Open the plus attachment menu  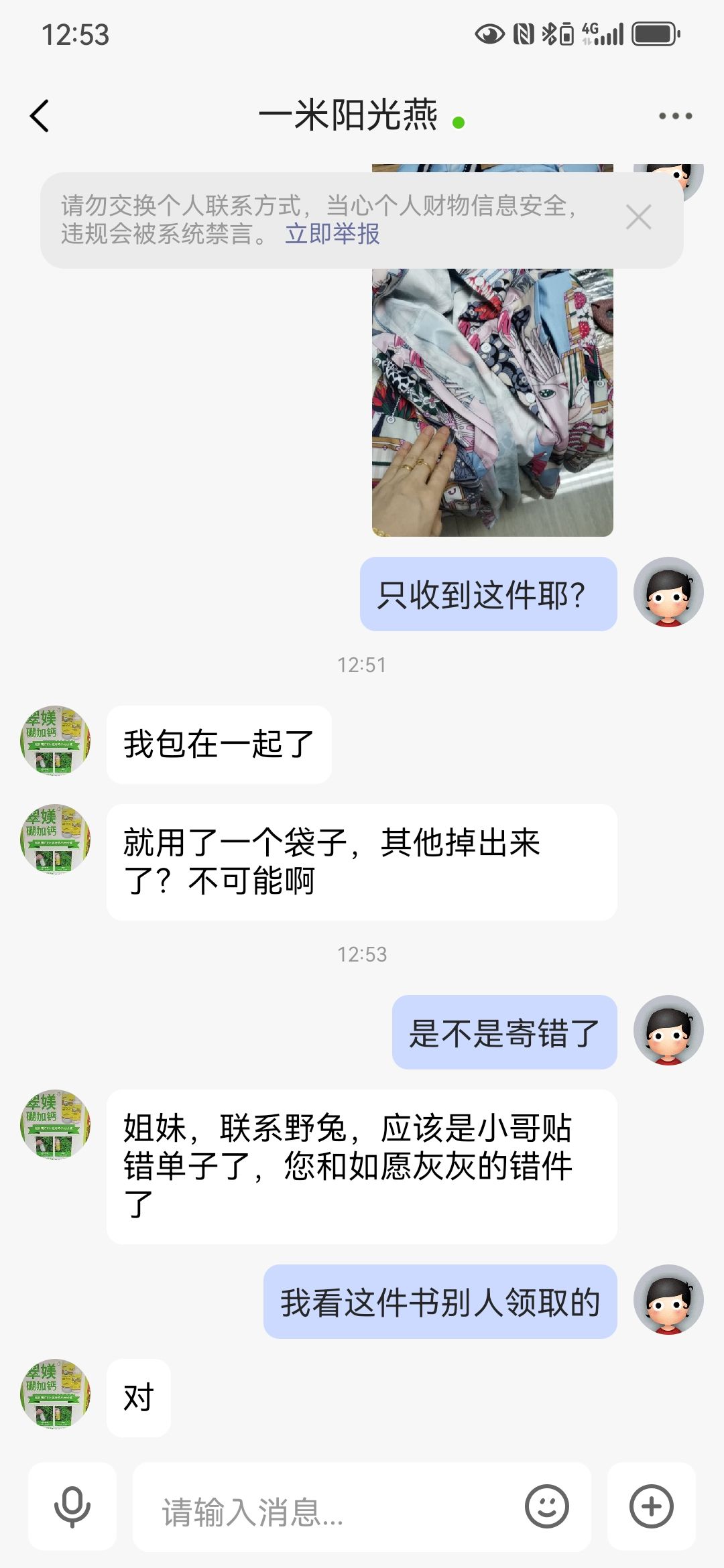(652, 1506)
